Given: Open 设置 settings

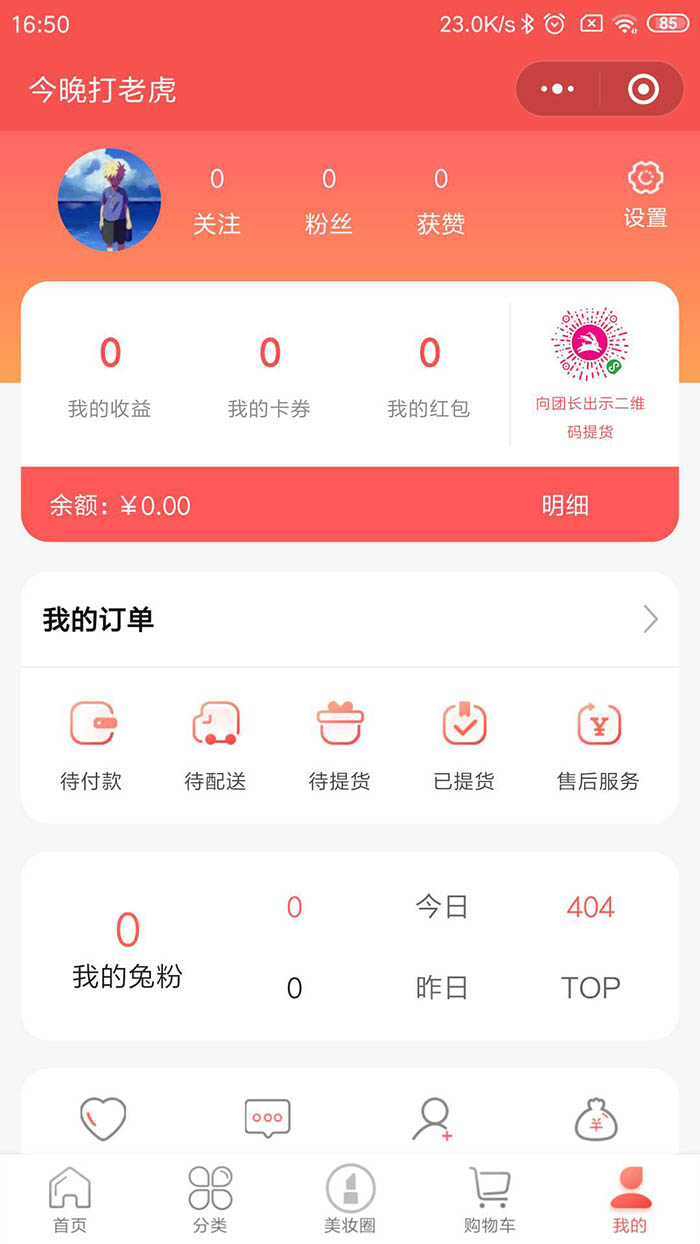Looking at the screenshot, I should (x=645, y=197).
